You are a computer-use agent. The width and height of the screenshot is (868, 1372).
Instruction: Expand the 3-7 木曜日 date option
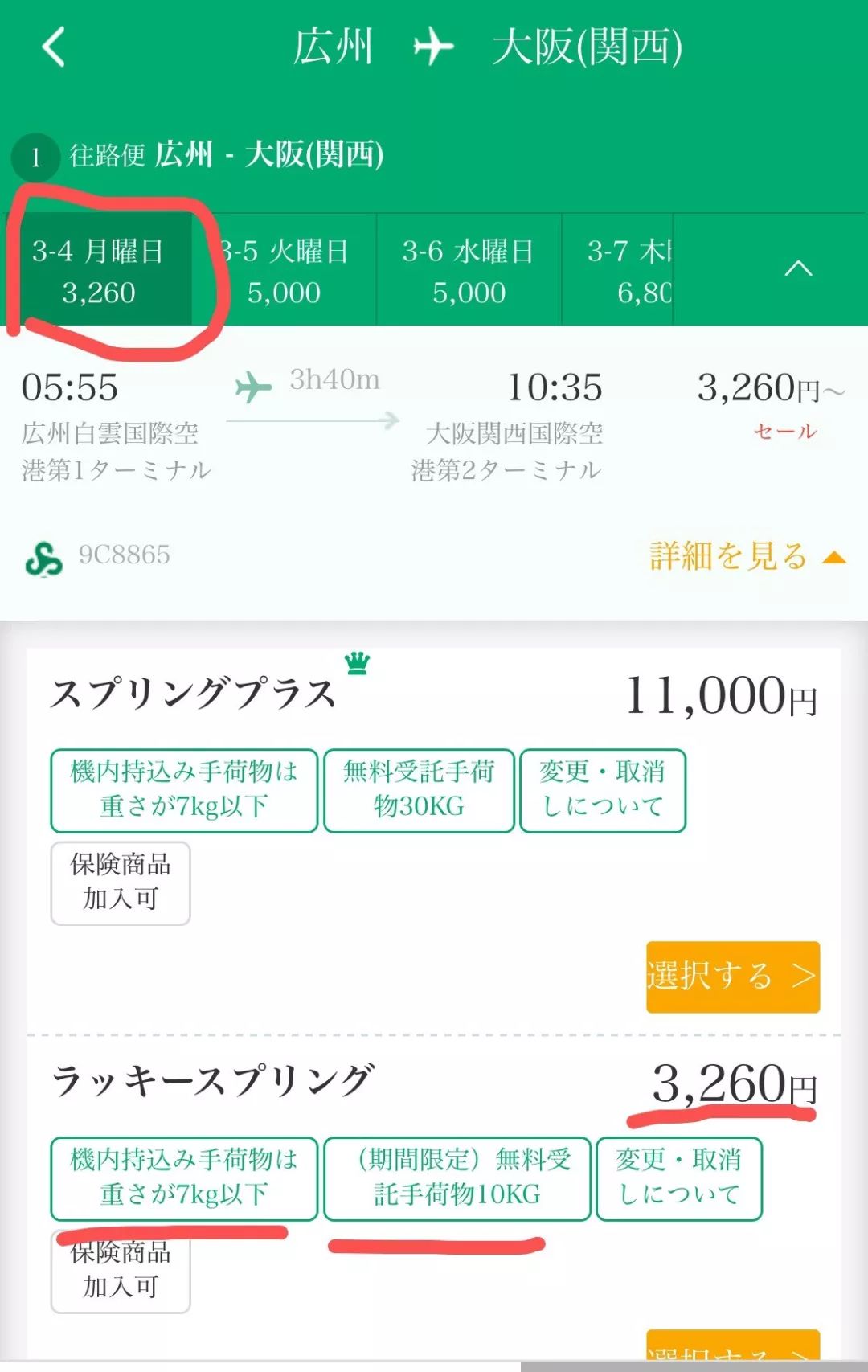[635, 269]
